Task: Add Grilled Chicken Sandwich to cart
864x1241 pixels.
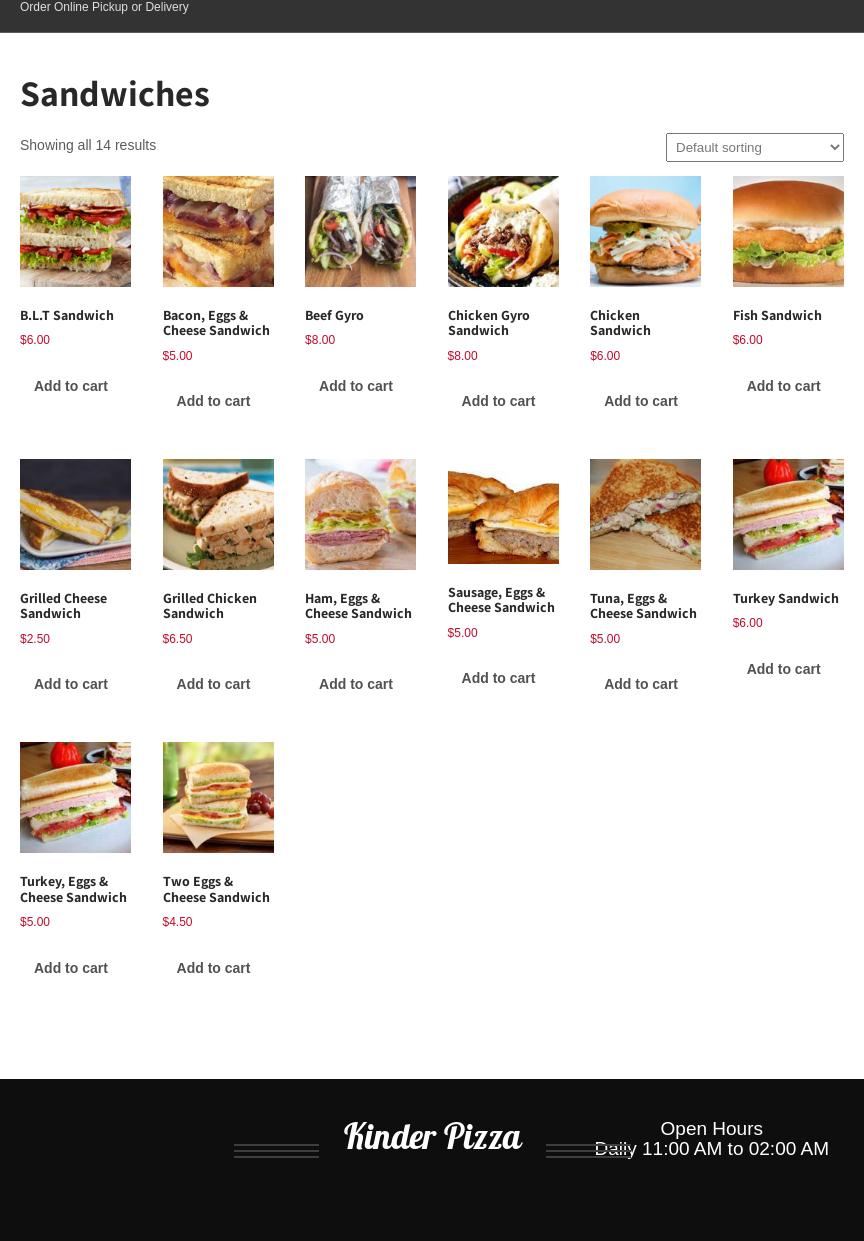Action: [x=213, y=684]
